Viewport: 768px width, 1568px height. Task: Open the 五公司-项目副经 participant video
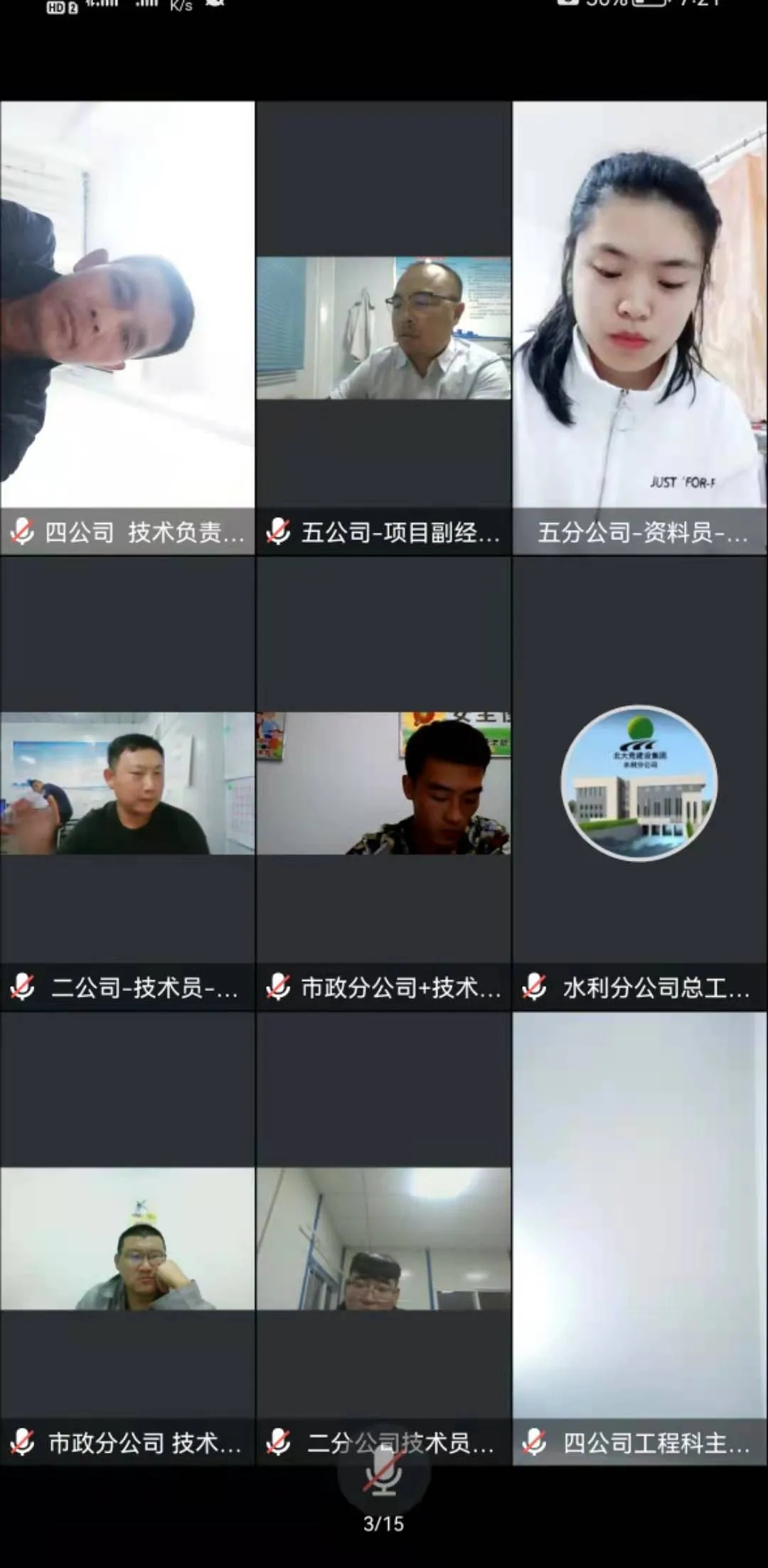pyautogui.click(x=383, y=329)
